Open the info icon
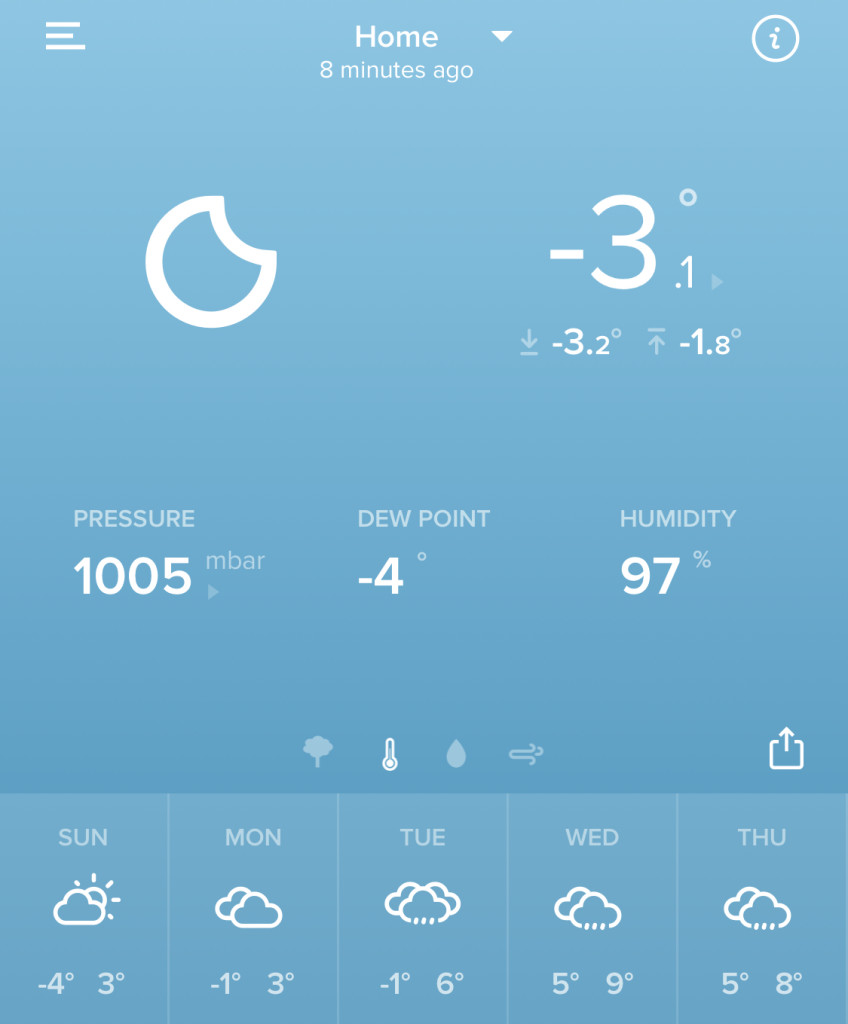Screen dimensions: 848x1024 [775, 39]
